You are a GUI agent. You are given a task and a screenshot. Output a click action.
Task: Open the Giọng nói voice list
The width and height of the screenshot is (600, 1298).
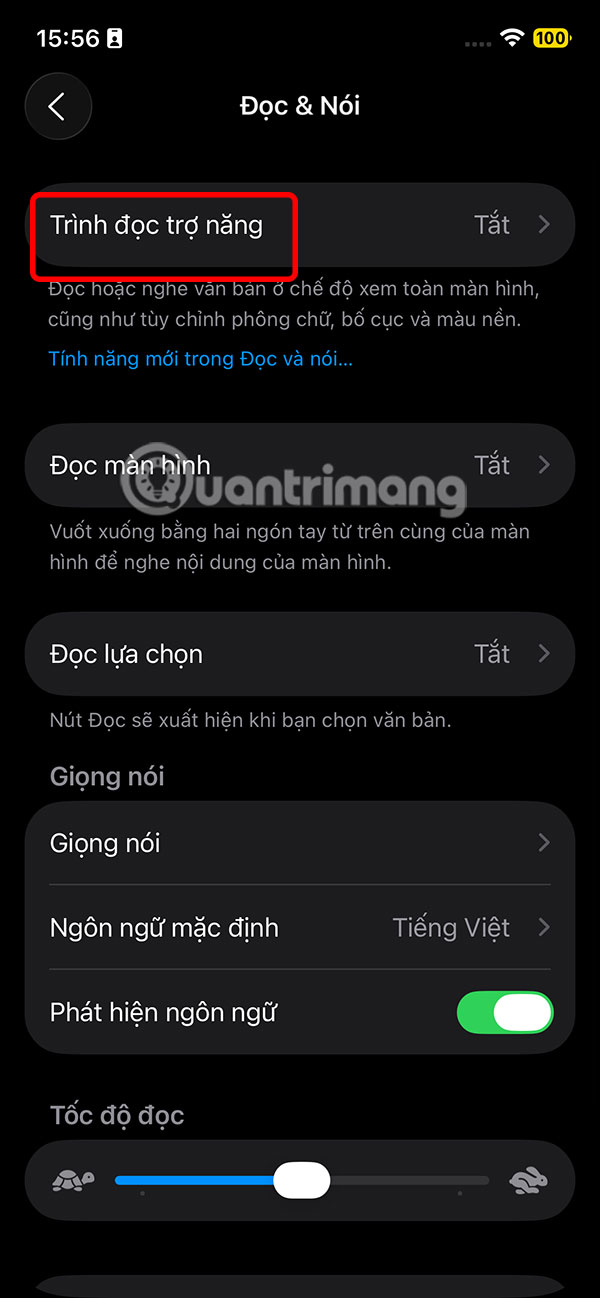click(300, 843)
